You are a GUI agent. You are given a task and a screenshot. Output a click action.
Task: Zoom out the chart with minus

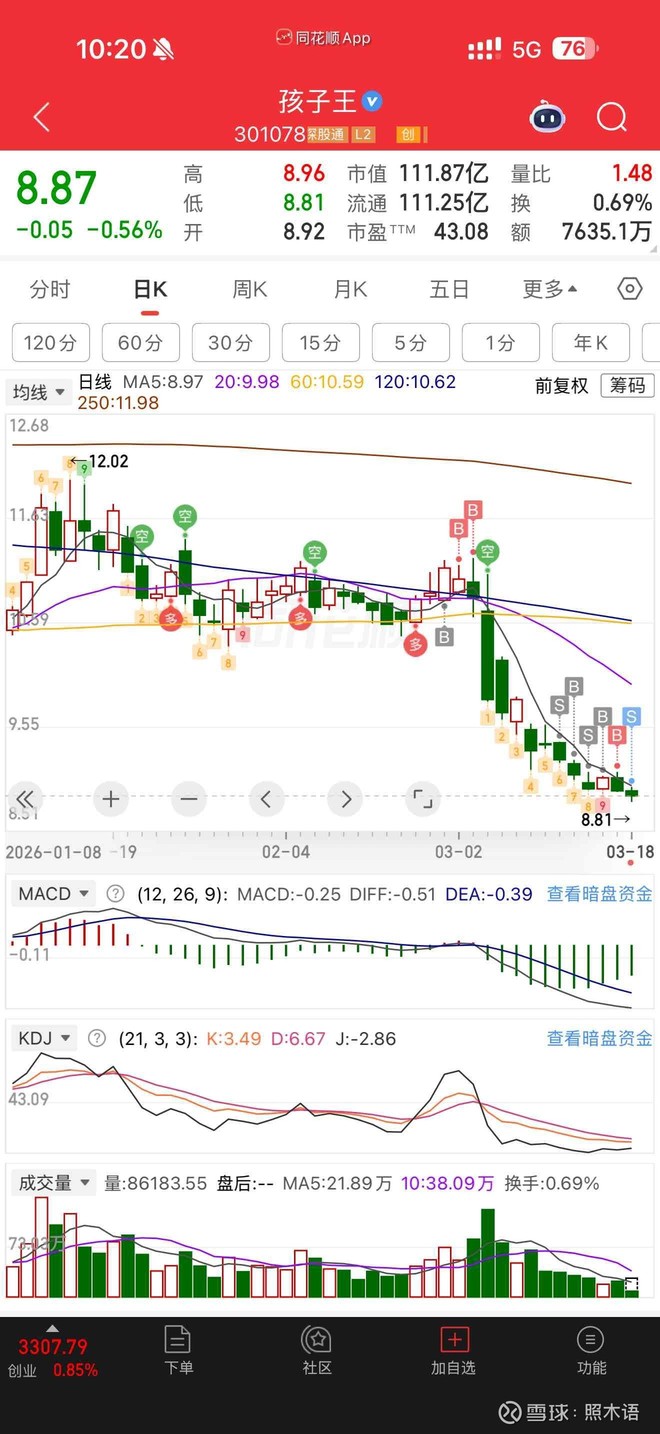[189, 799]
